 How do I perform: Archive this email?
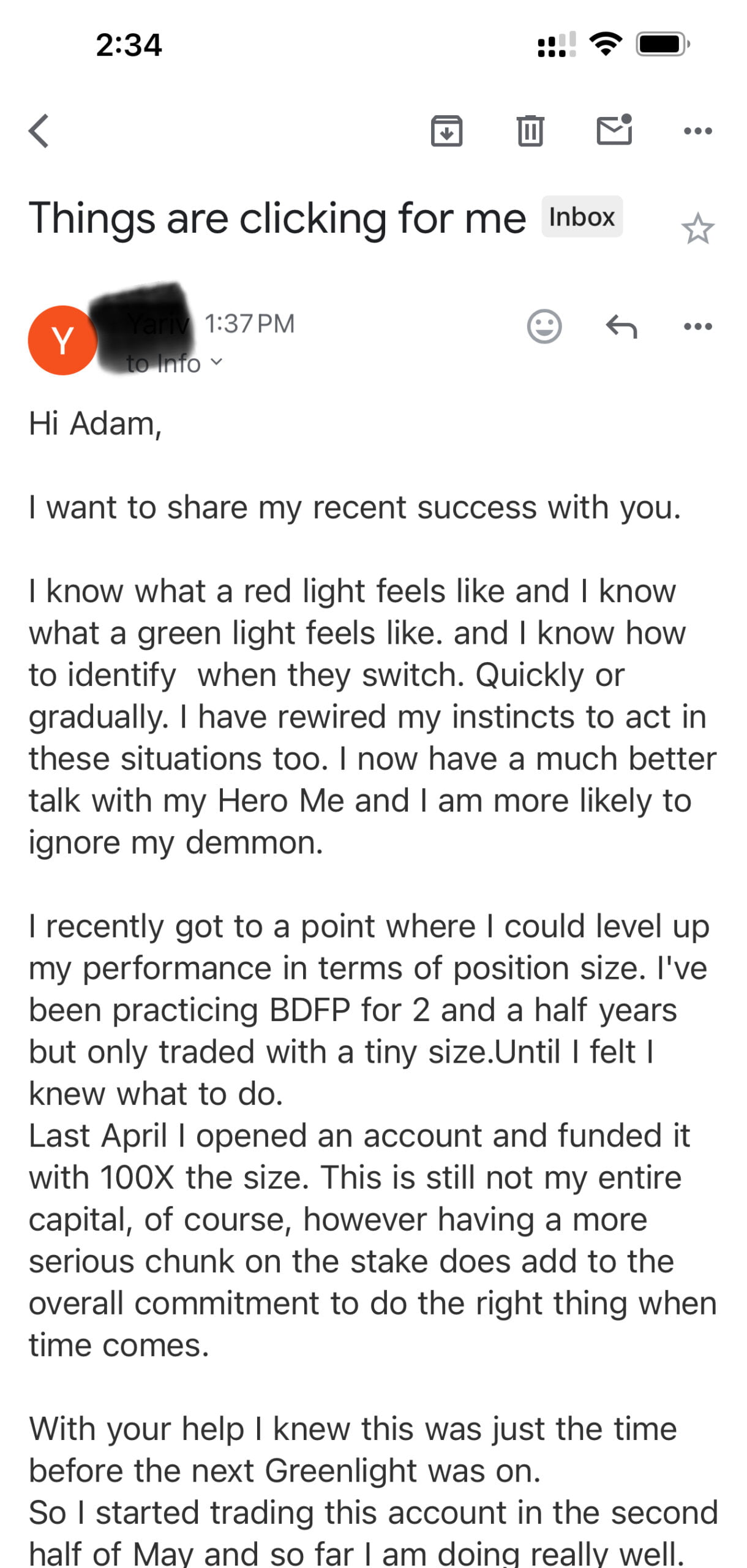coord(446,130)
